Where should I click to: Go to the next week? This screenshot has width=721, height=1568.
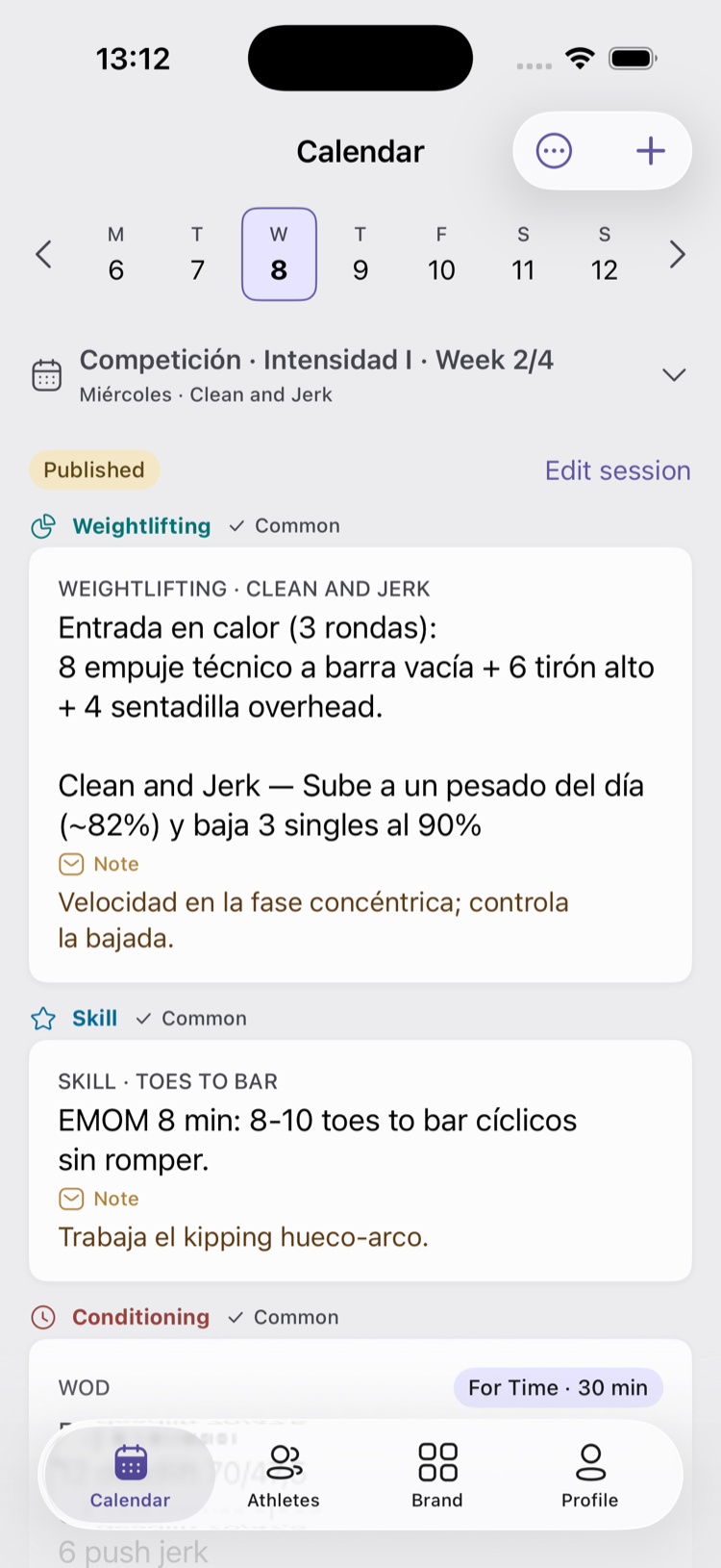pos(678,254)
